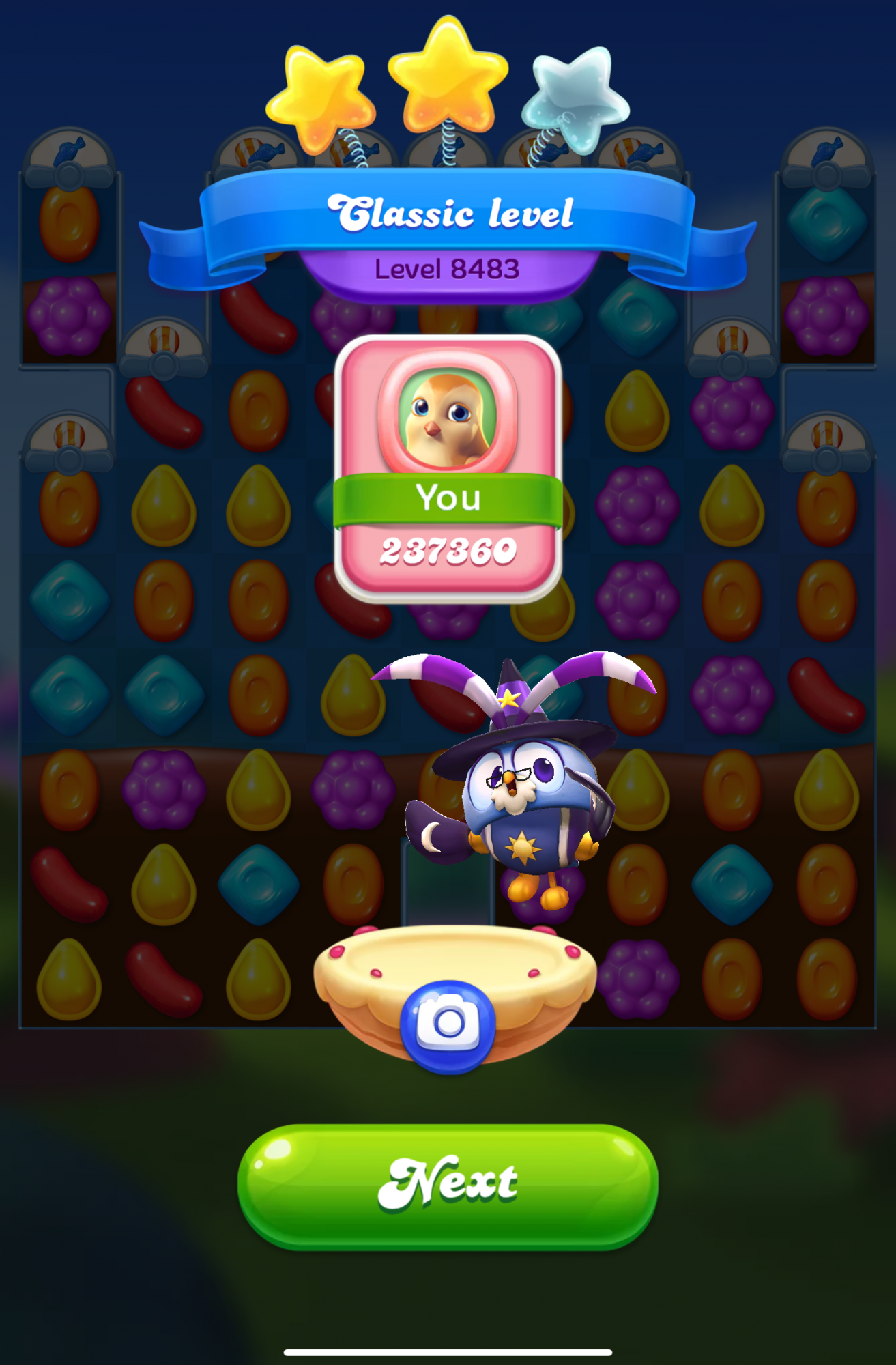Tap the camera screenshot button

click(x=448, y=1024)
